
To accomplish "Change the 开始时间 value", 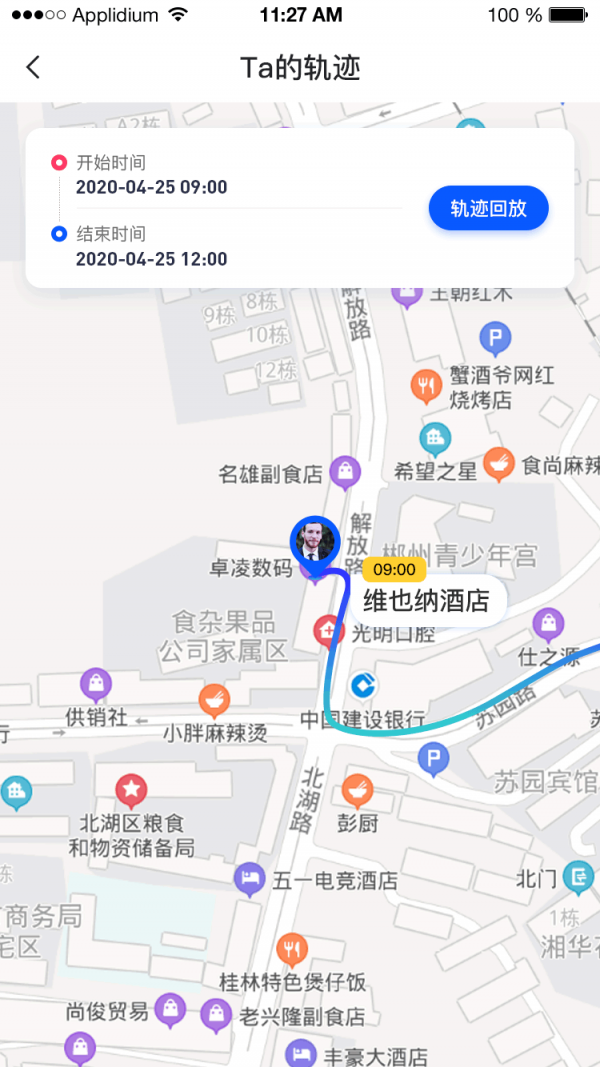I will coord(152,187).
